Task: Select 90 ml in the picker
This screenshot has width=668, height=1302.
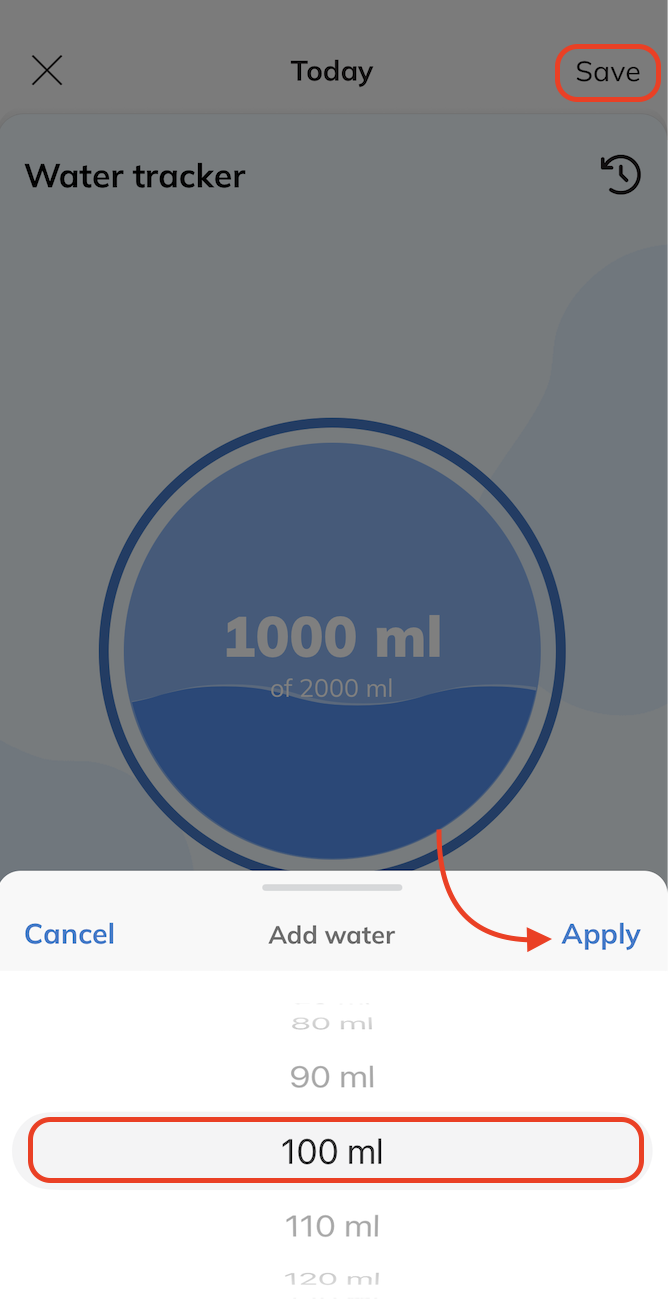Action: click(x=332, y=1077)
